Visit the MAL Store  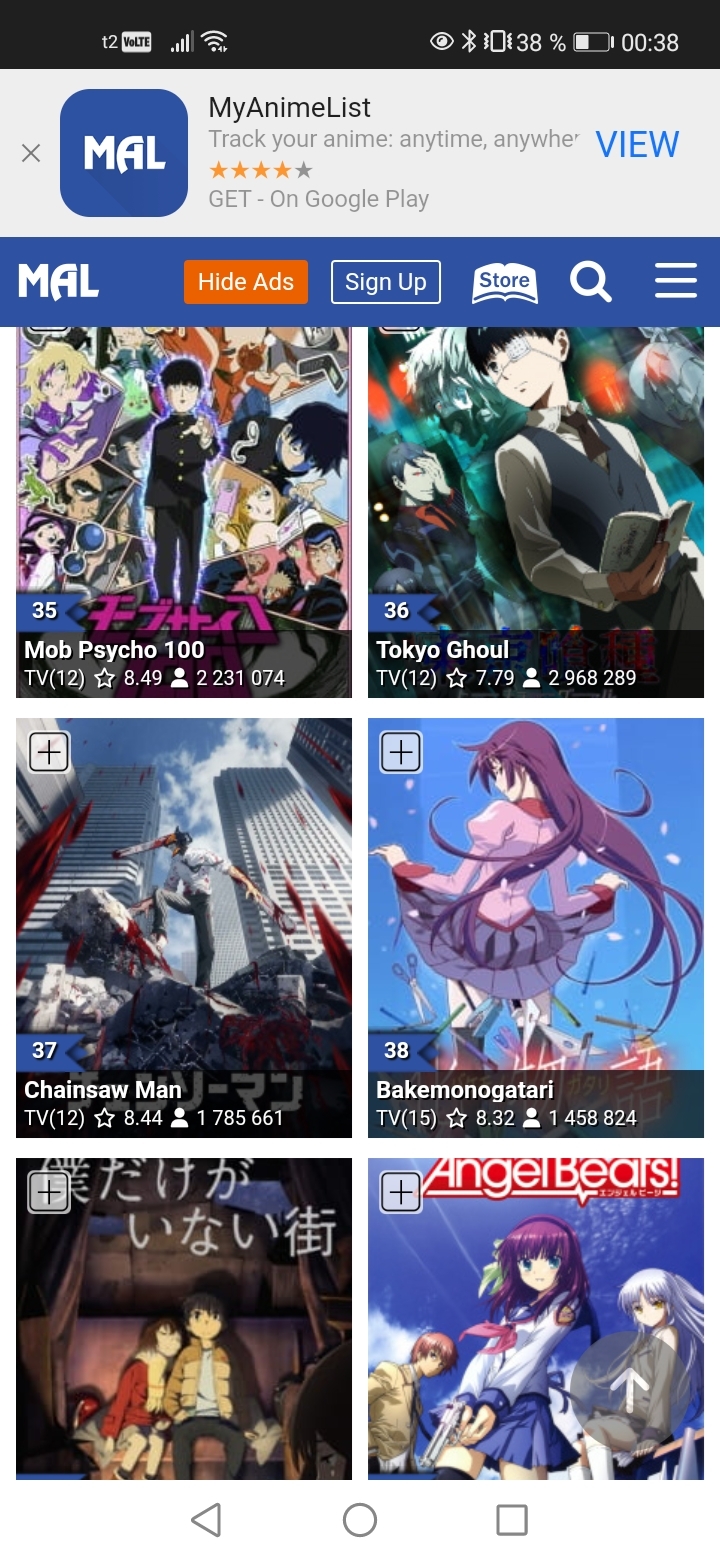504,282
